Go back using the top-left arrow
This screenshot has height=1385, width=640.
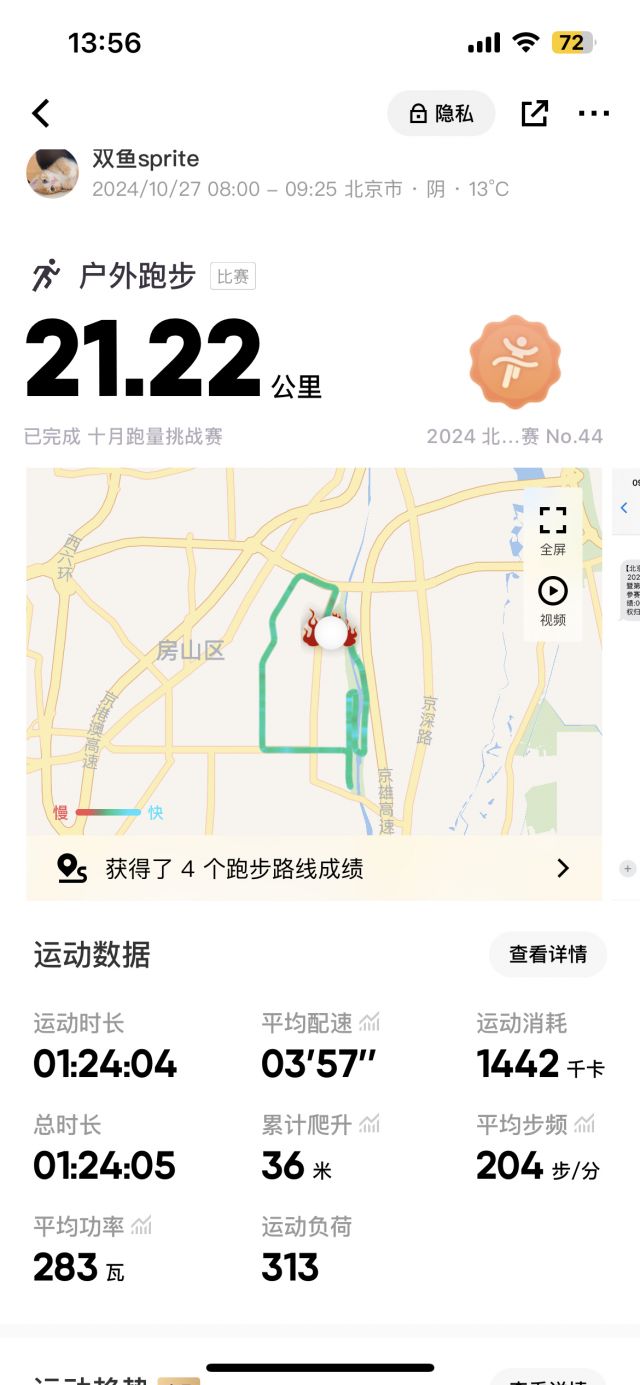pyautogui.click(x=41, y=114)
